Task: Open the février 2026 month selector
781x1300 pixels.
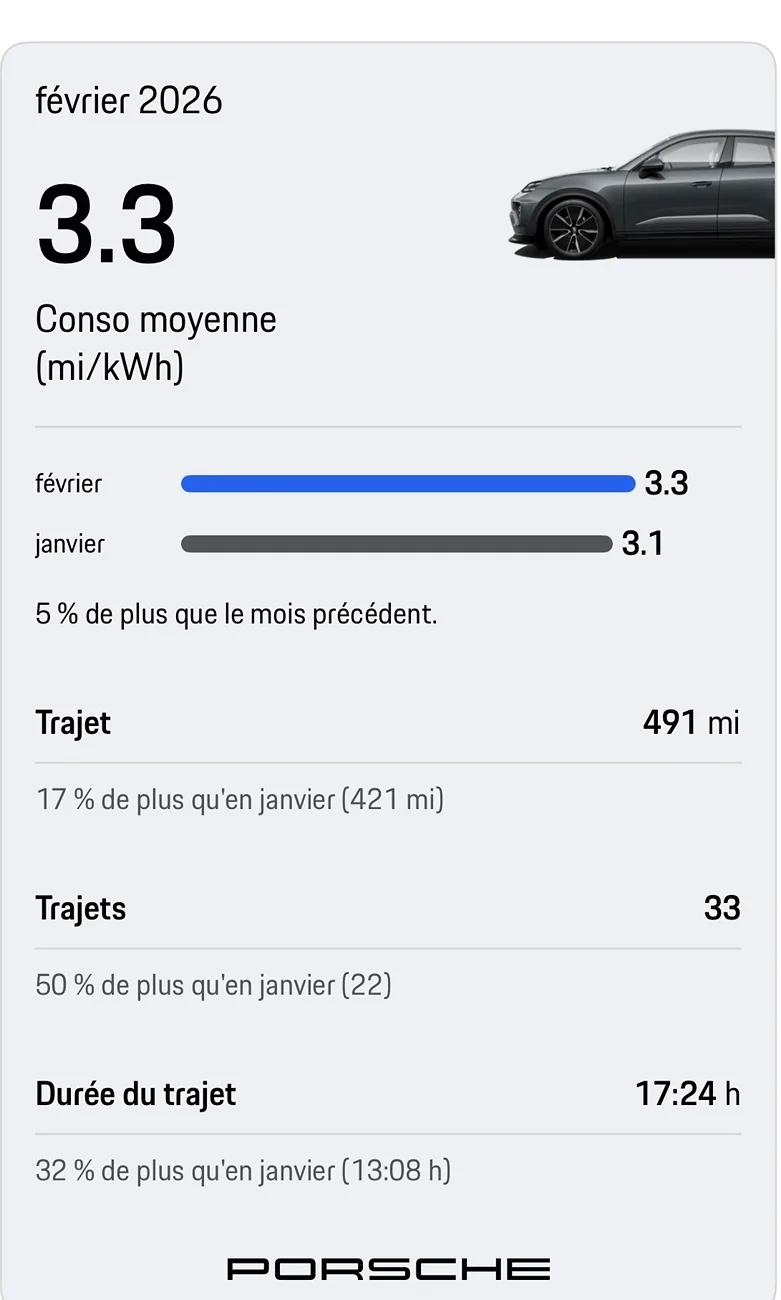Action: (130, 100)
